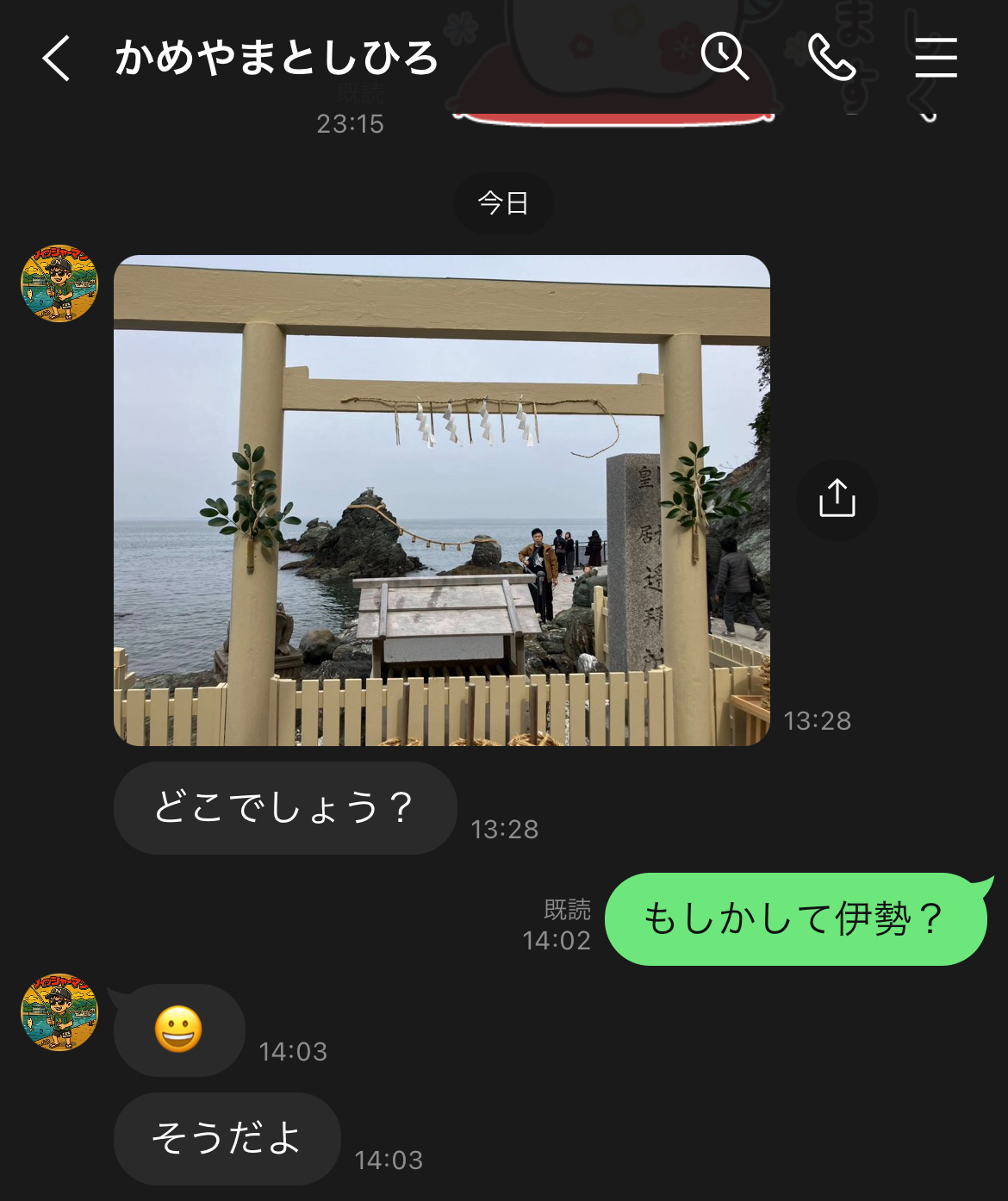Viewport: 1008px width, 1201px height.
Task: Search within this chat
Action: 725,57
